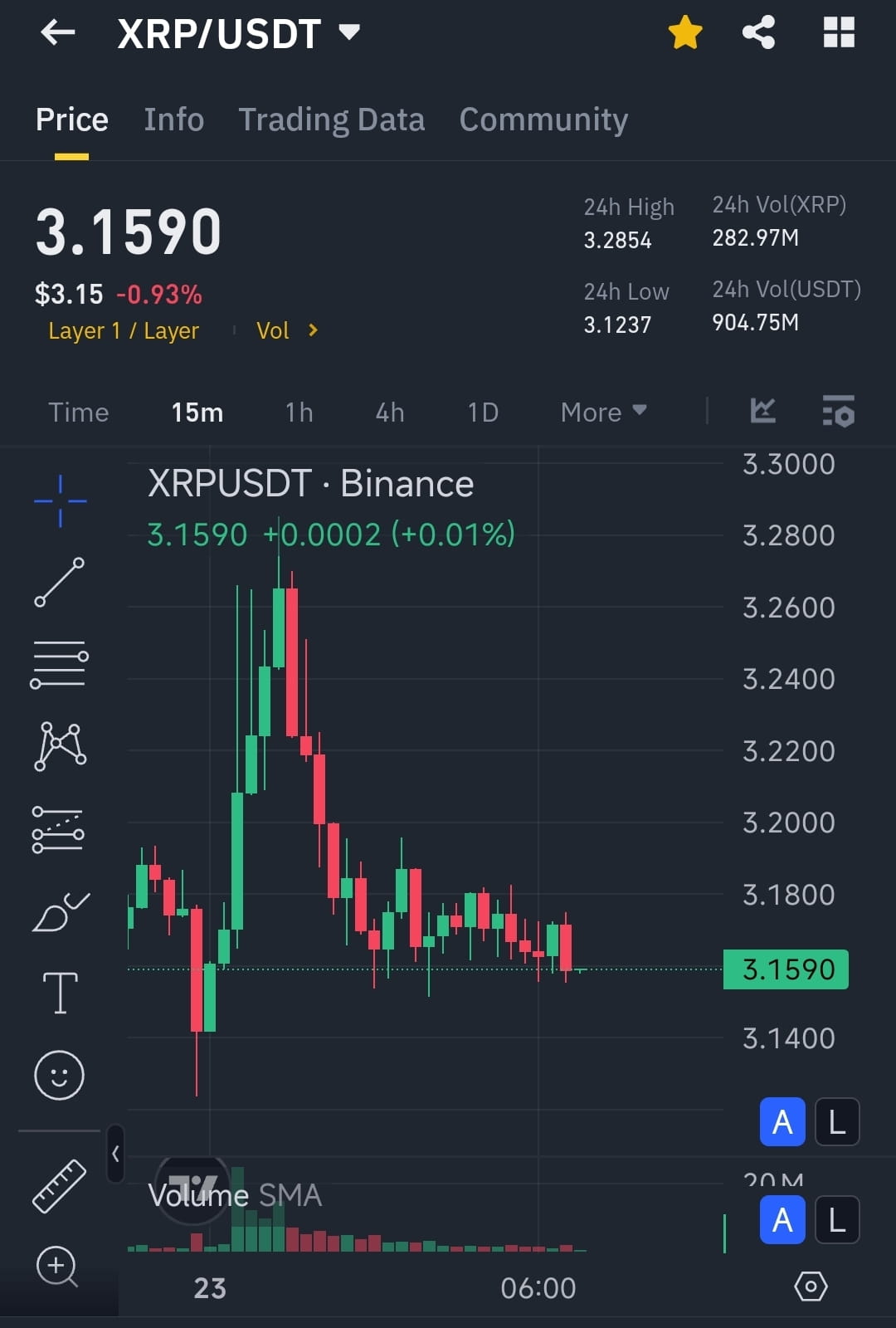Toggle favorite star for XRP/USDT

685,32
